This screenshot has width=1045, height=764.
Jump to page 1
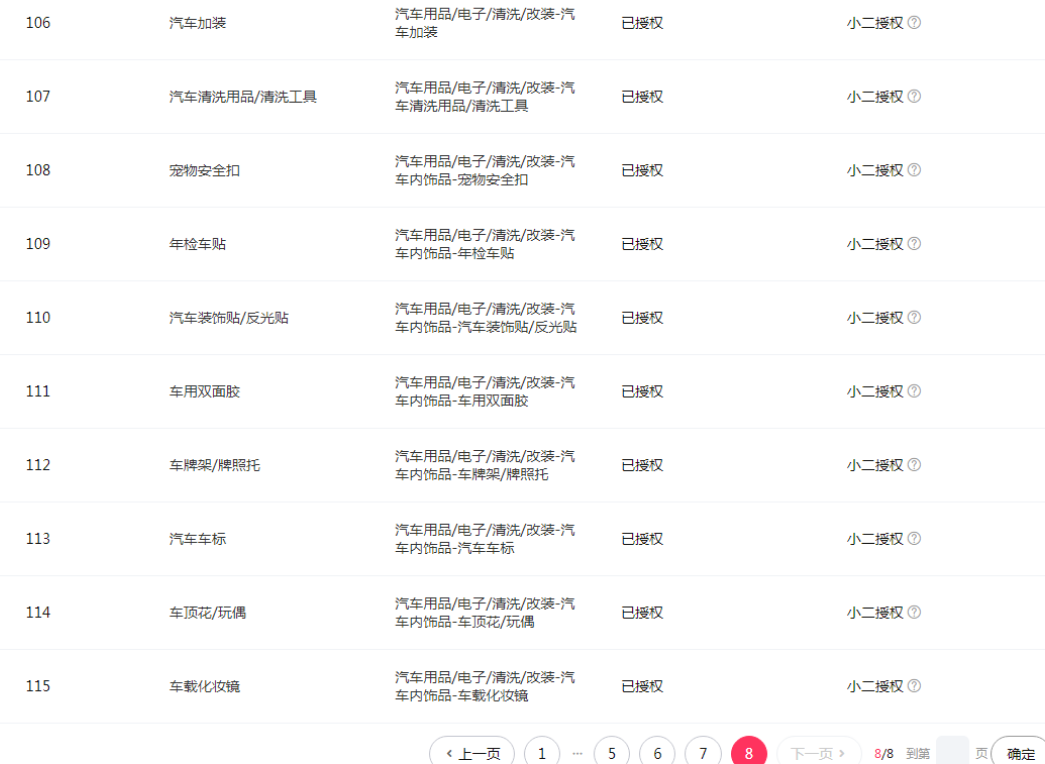(x=542, y=753)
